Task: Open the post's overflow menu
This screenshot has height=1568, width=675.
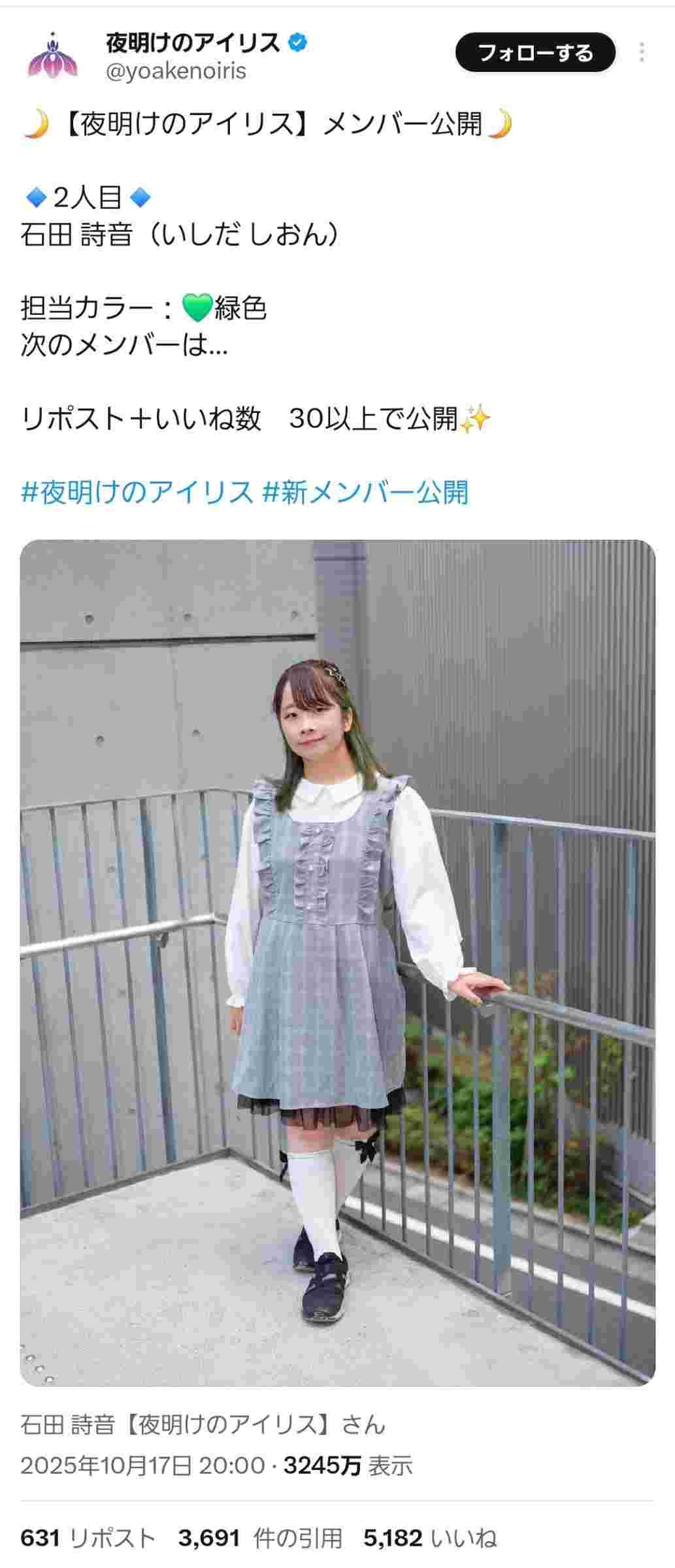Action: tap(642, 52)
